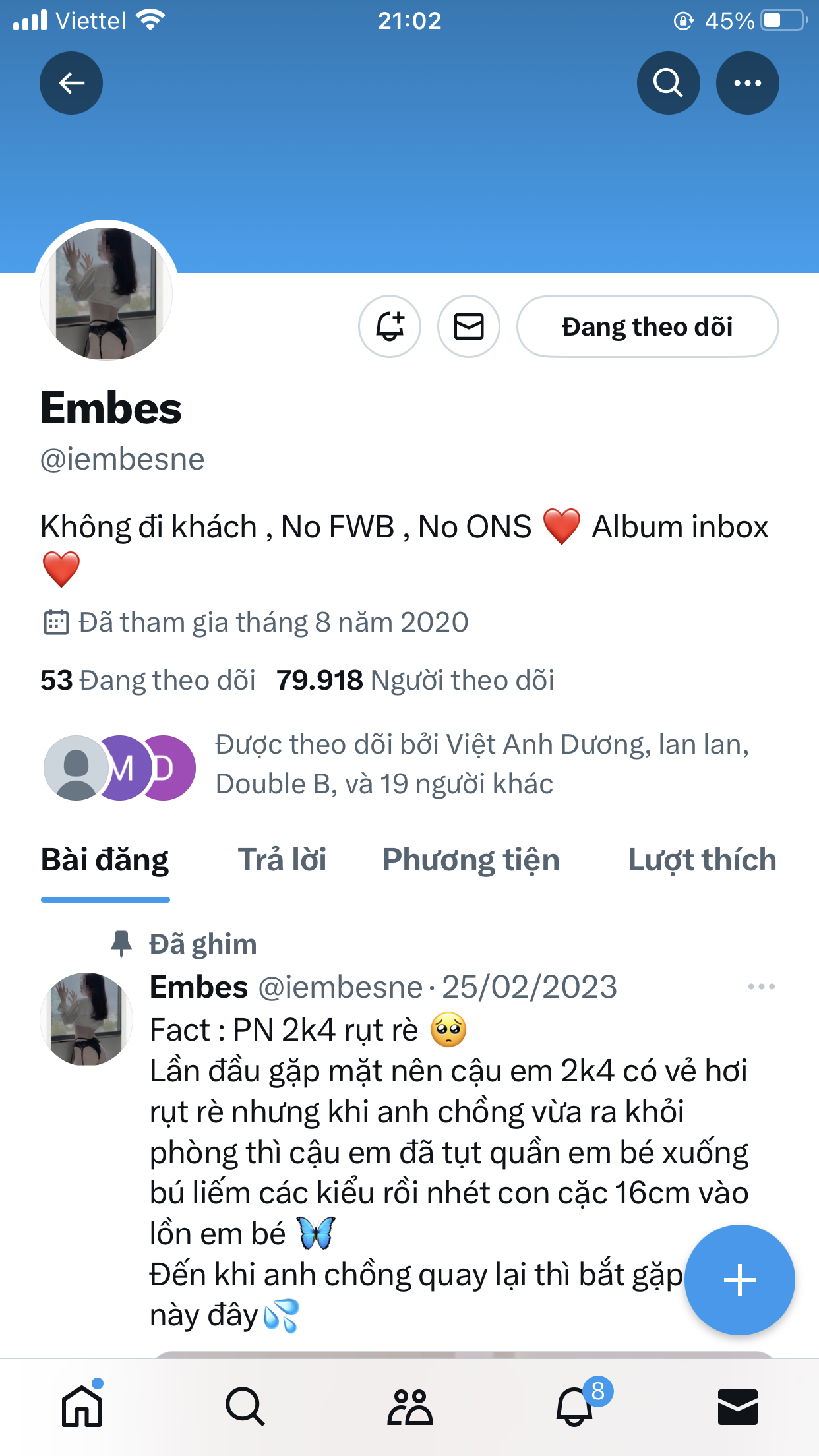Turn on post notifications bell
Image resolution: width=819 pixels, height=1456 pixels.
pyautogui.click(x=390, y=326)
